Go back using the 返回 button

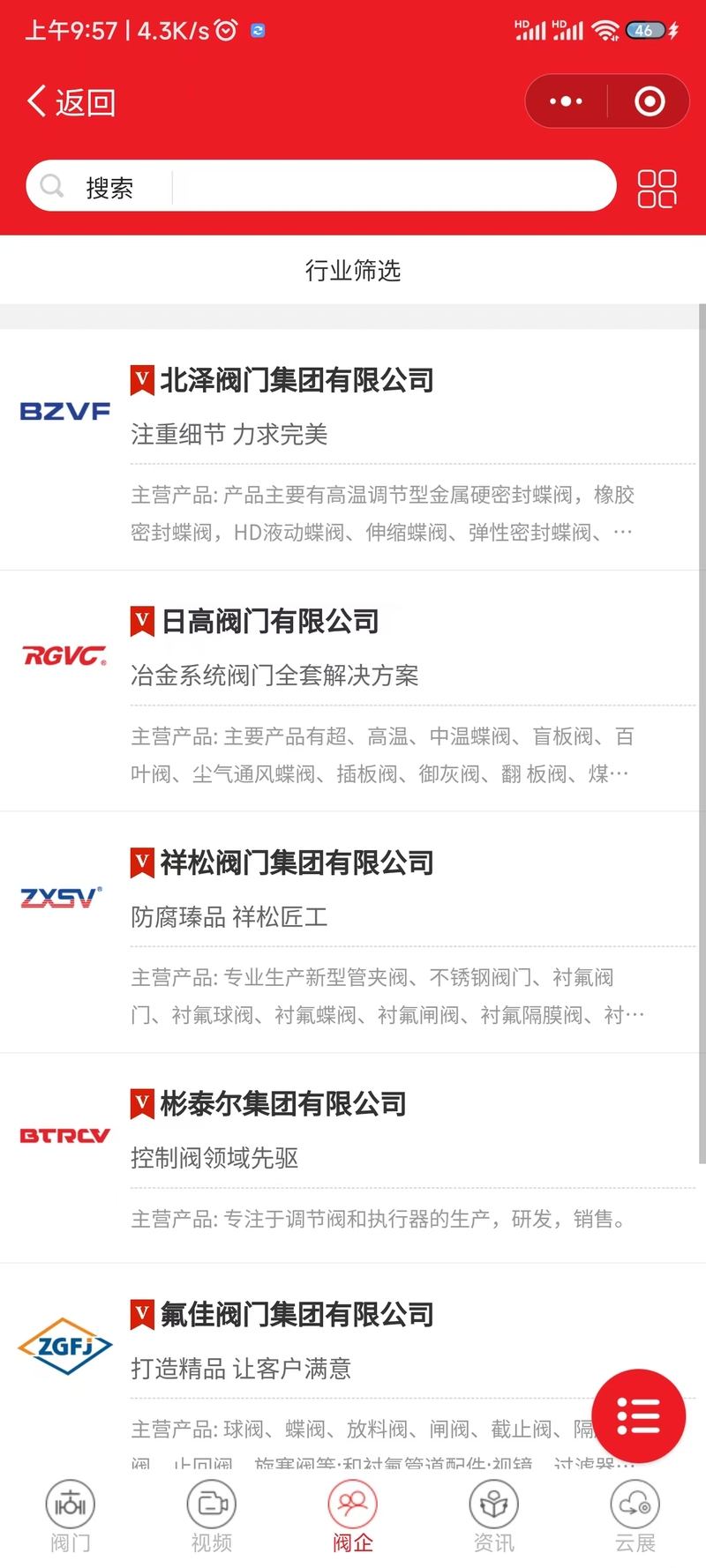[x=71, y=102]
